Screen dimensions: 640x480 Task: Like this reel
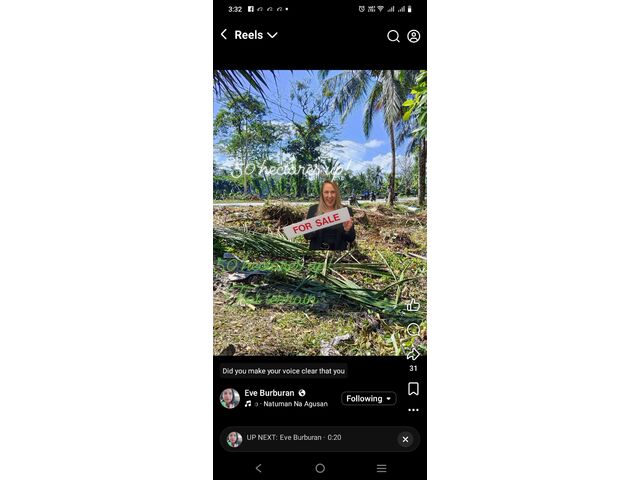click(413, 304)
